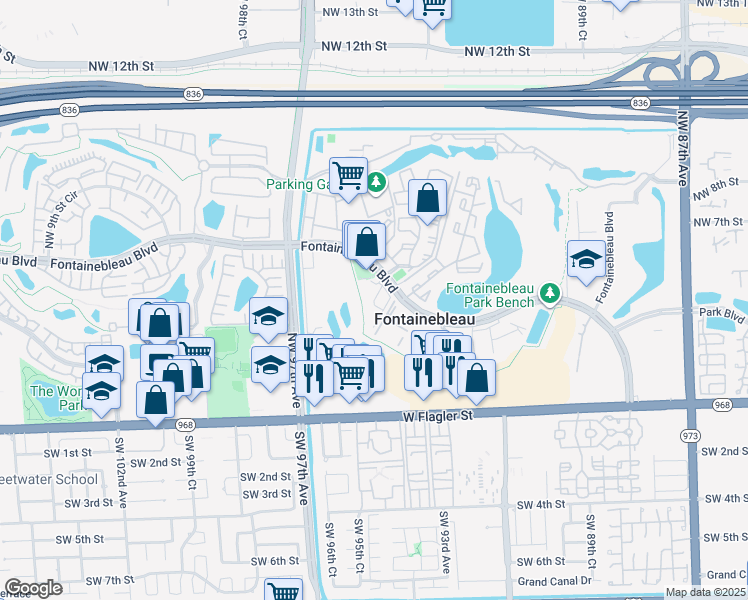
Task: Open the school marker east of Fontainebleau Park Bench
Action: [586, 260]
